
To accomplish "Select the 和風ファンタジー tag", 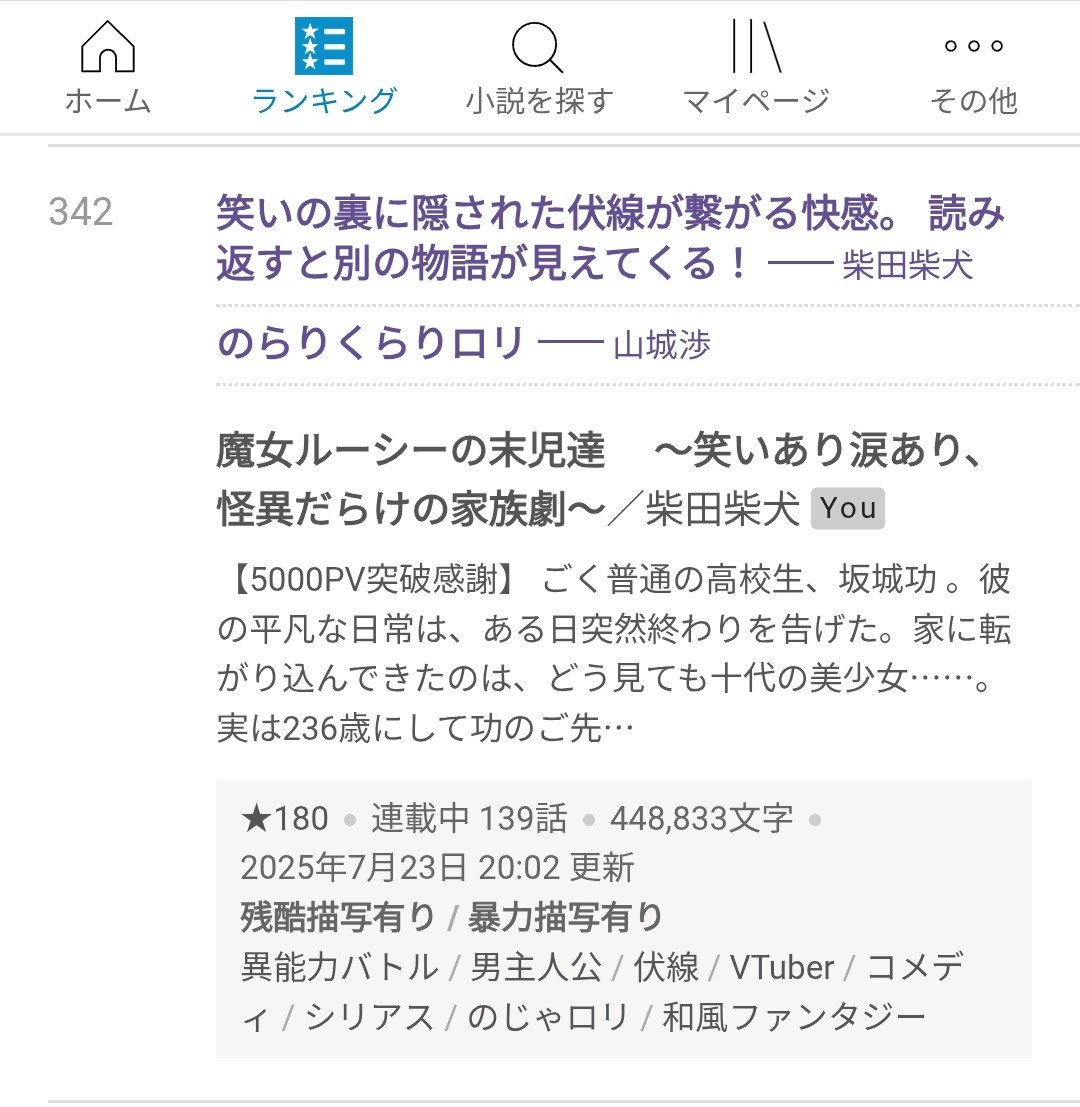I will click(x=793, y=1018).
